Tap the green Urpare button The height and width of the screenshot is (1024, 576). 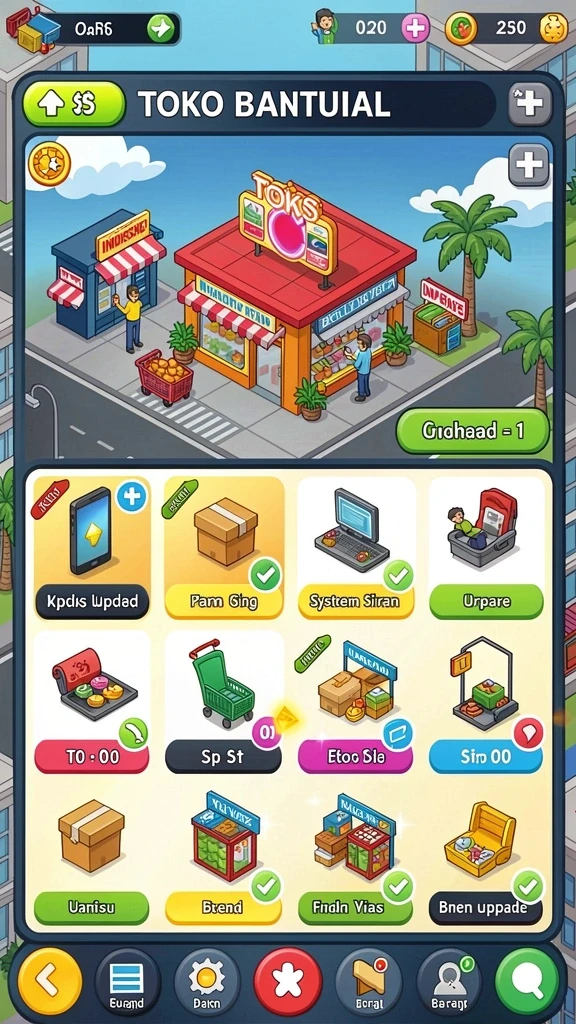pyautogui.click(x=486, y=601)
